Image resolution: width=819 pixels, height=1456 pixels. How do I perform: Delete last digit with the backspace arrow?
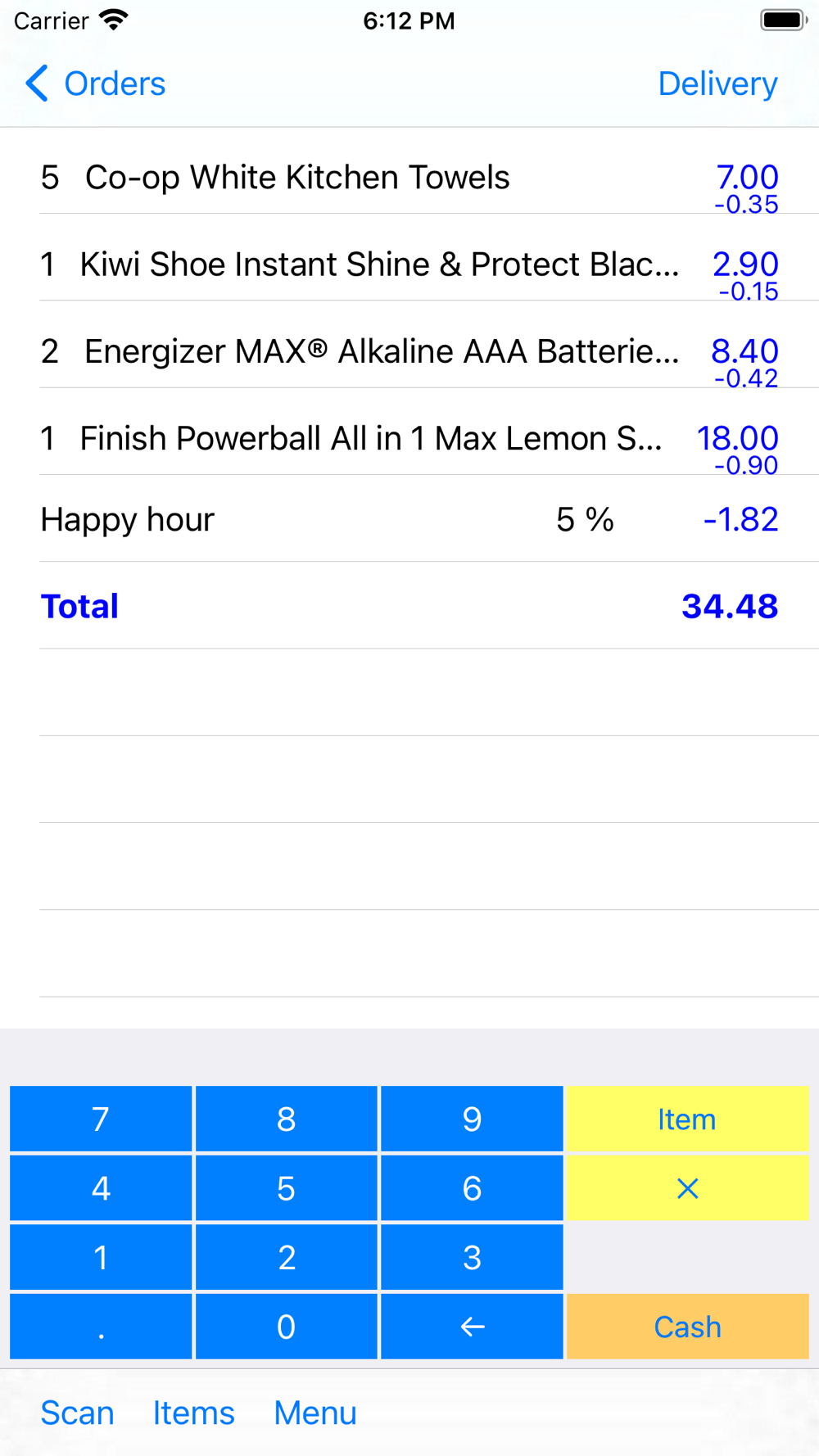point(472,1327)
